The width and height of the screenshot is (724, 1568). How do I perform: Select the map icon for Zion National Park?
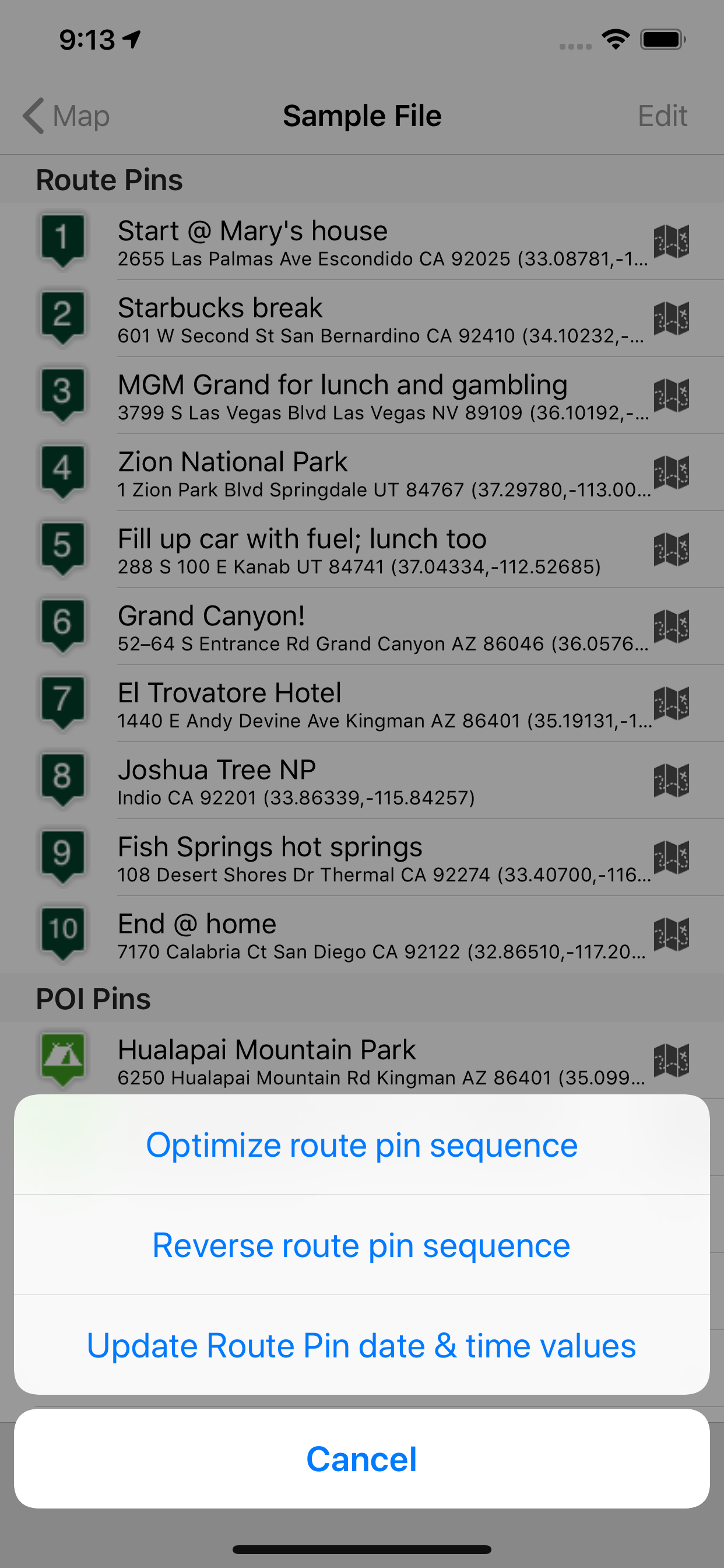673,473
